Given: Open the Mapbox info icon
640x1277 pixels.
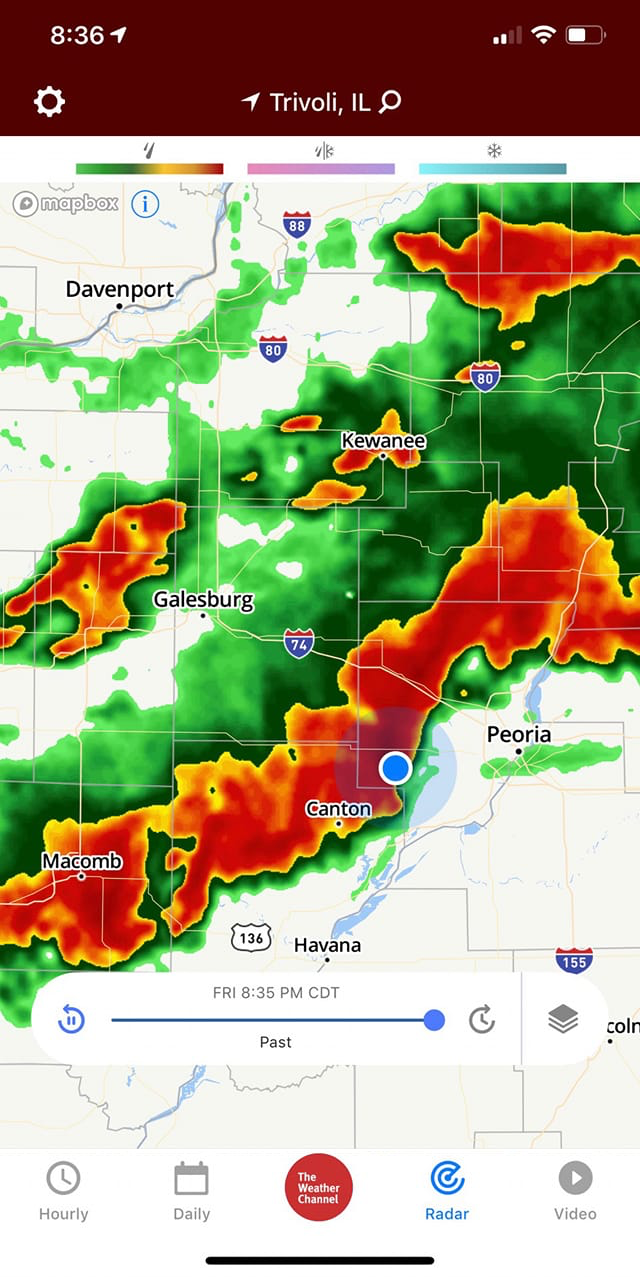Looking at the screenshot, I should (145, 204).
